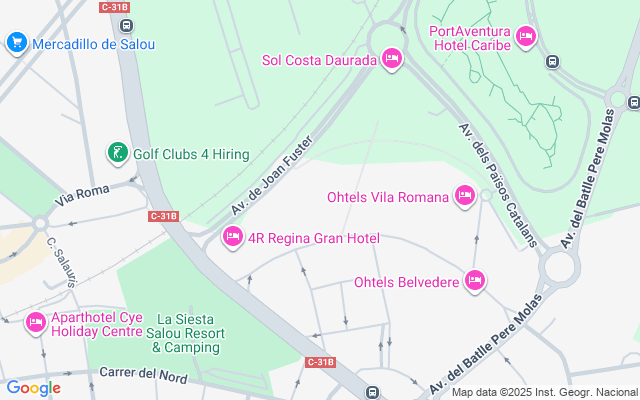The height and width of the screenshot is (400, 640).
Task: Tap the bus stop icon near C-31B top
Action: point(124,24)
